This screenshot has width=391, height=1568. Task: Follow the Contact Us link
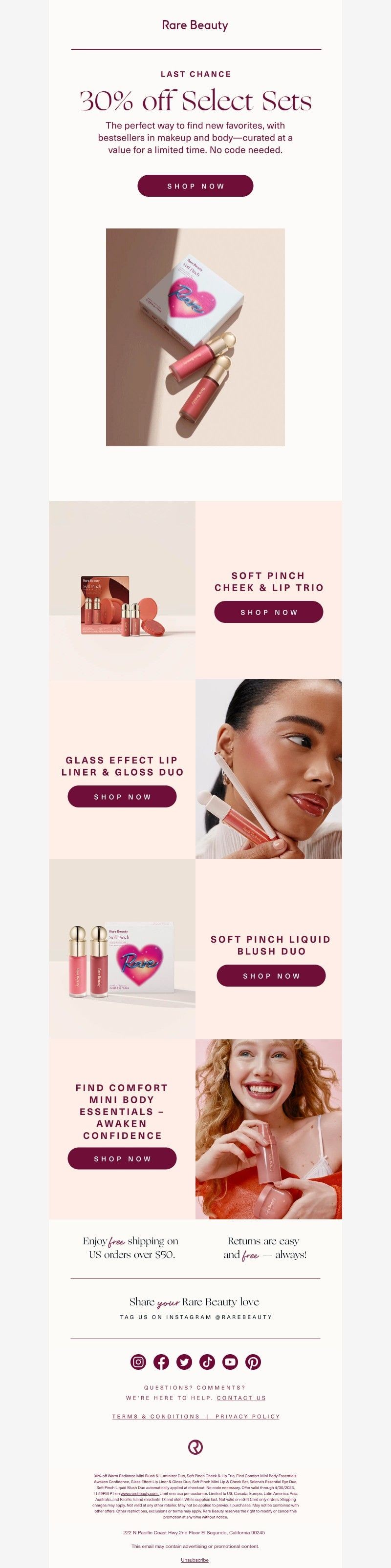click(241, 1398)
